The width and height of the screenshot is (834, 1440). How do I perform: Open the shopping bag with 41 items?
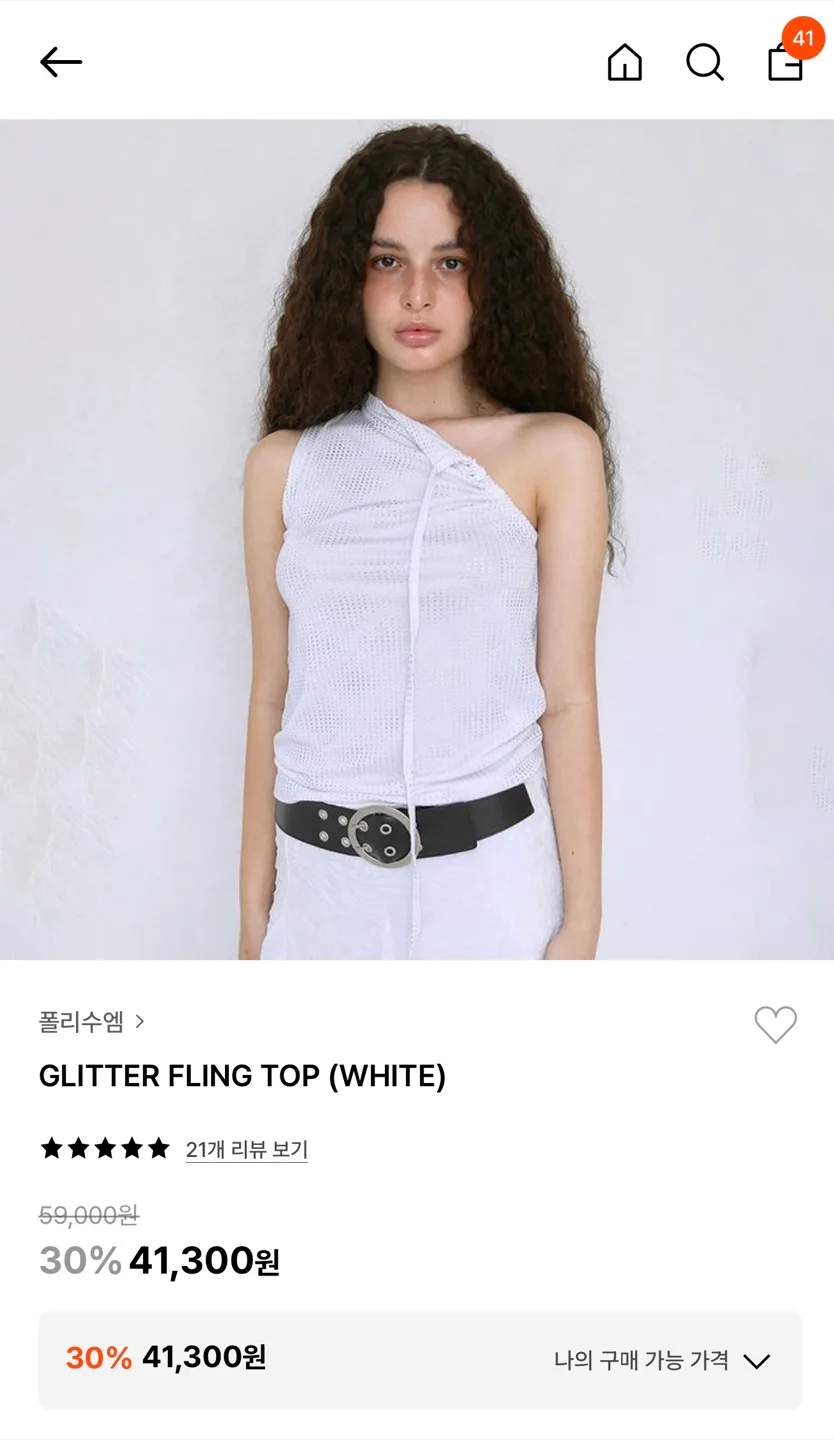point(786,62)
